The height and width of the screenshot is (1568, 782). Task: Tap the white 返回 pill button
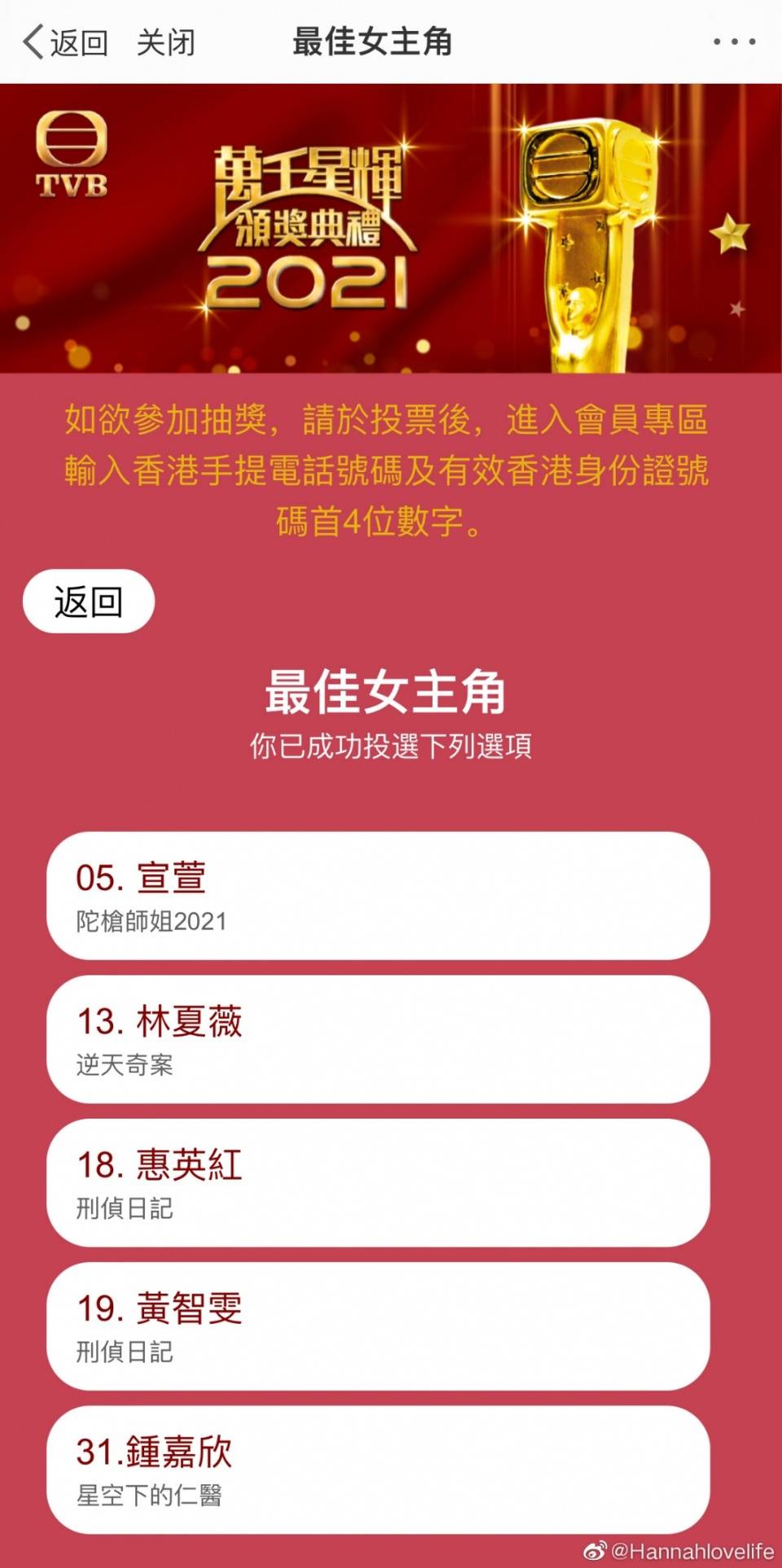coord(89,602)
